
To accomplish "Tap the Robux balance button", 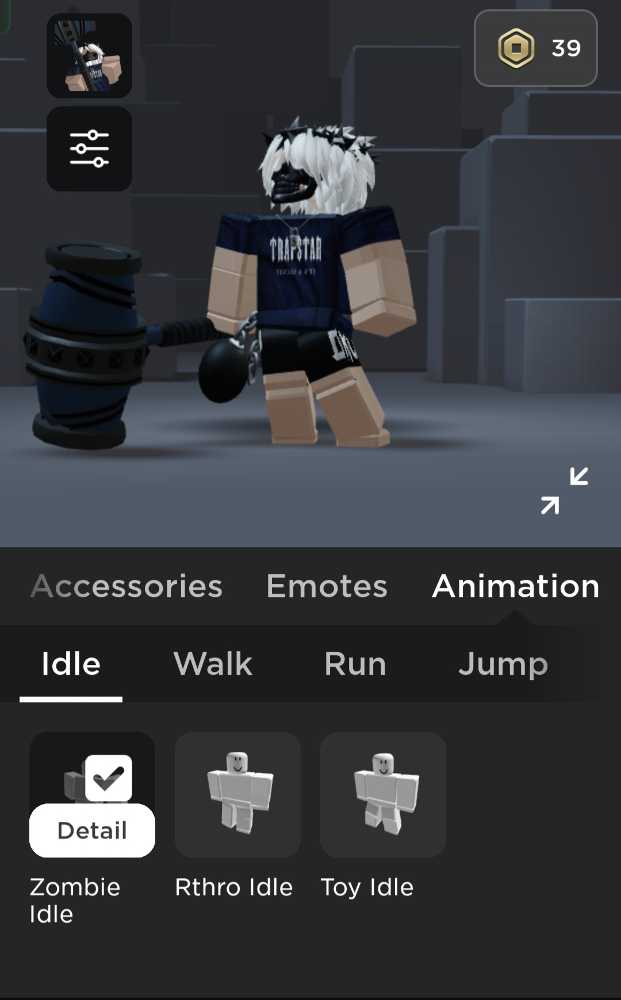I will click(x=536, y=48).
